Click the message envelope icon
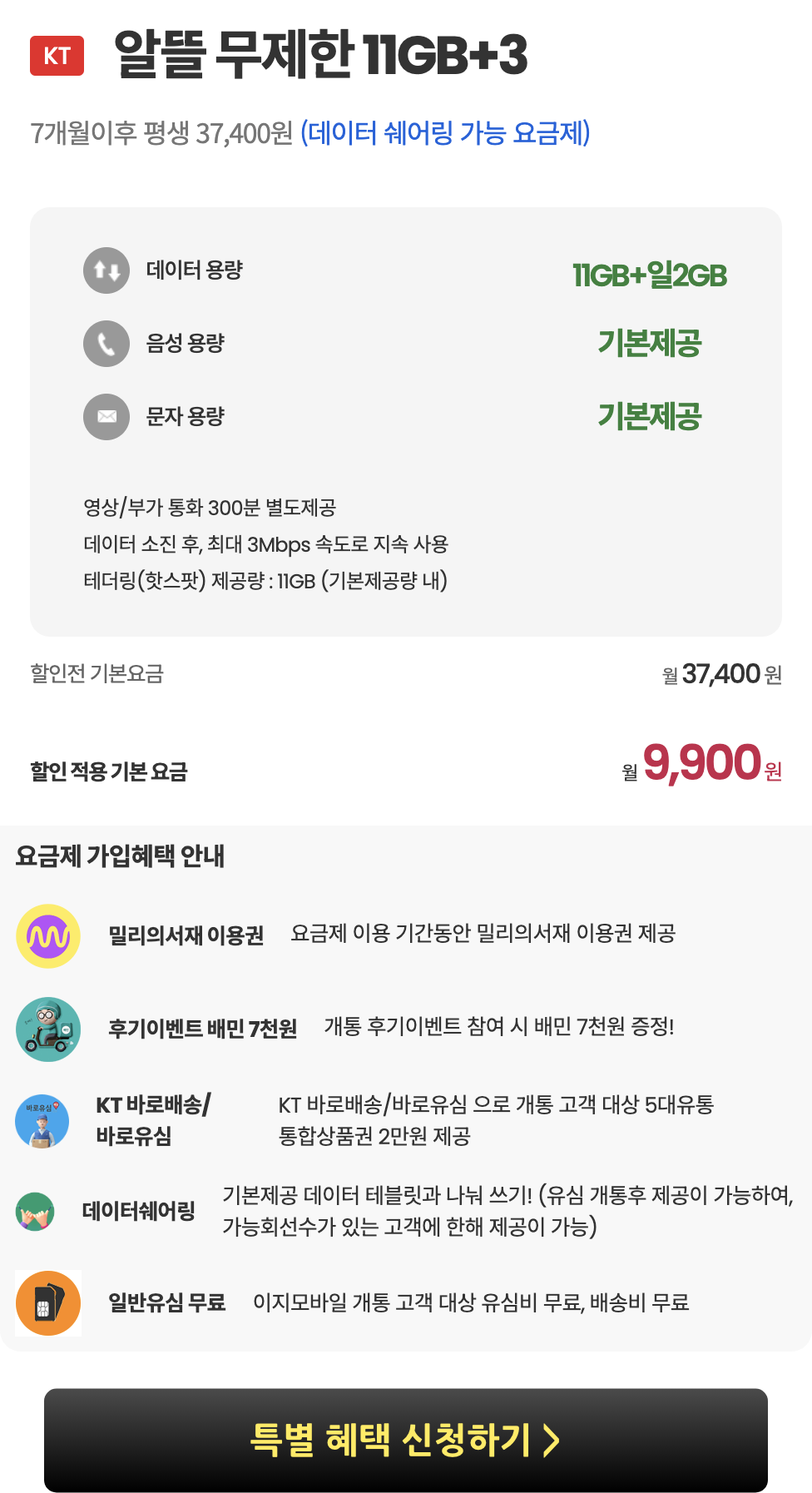 point(106,416)
